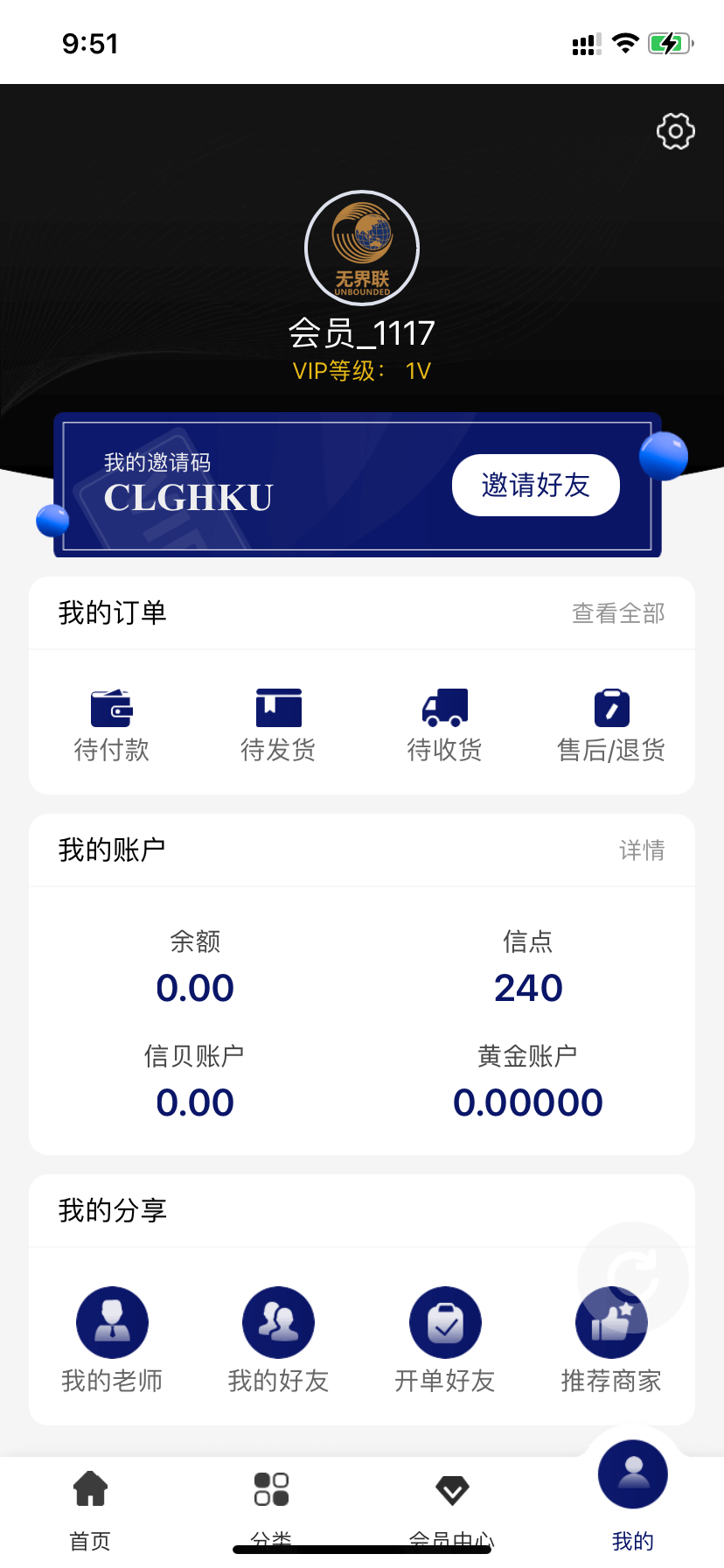This screenshot has height=1568, width=724.
Task: Switch to the 会员中心 tab
Action: [x=452, y=1507]
